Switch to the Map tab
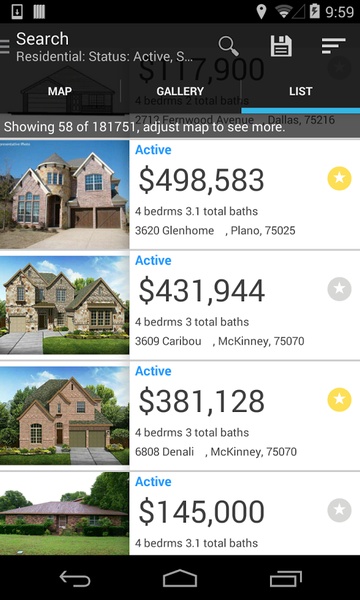 (x=60, y=91)
